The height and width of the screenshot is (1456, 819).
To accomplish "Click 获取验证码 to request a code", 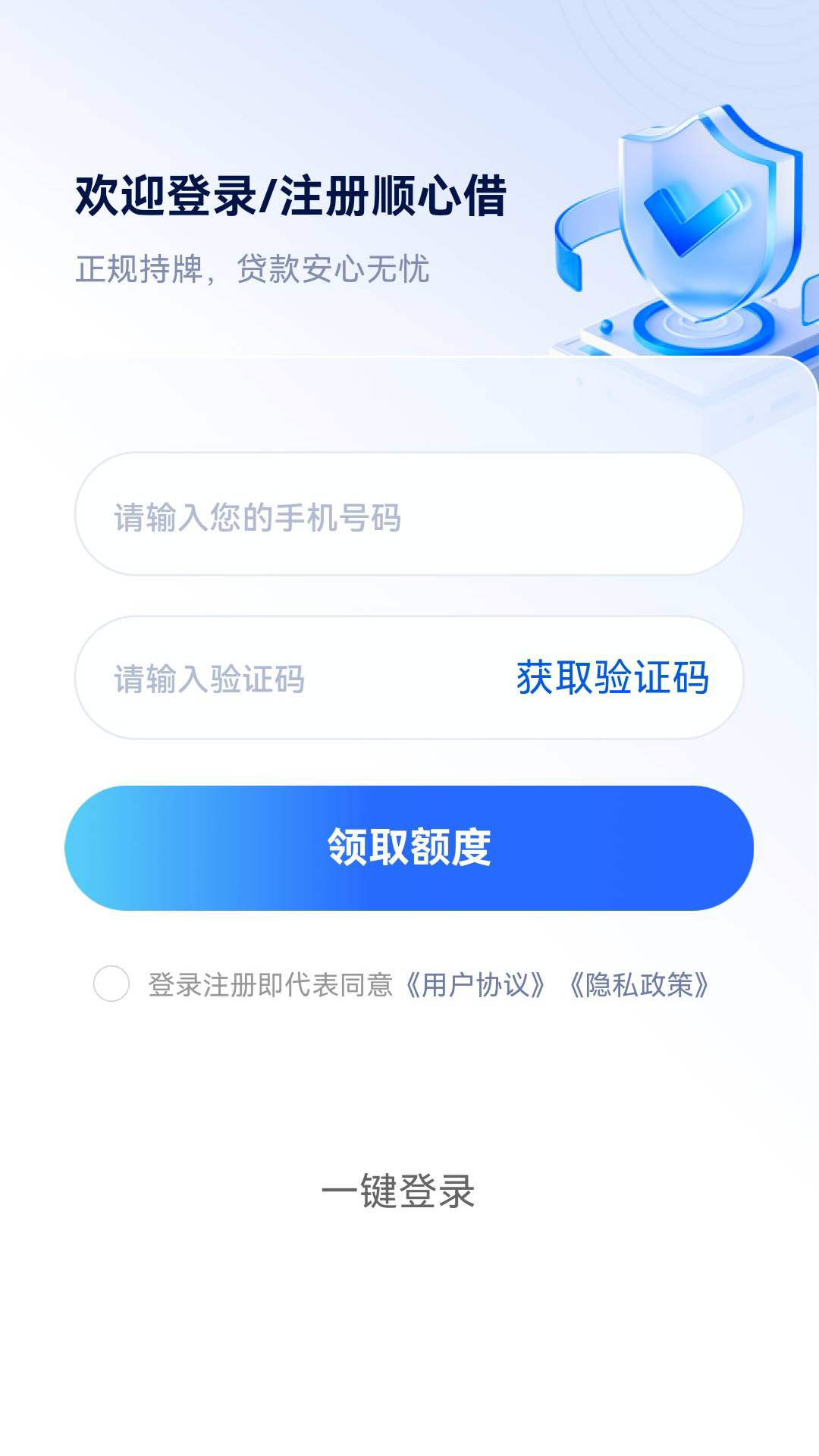I will point(613,680).
